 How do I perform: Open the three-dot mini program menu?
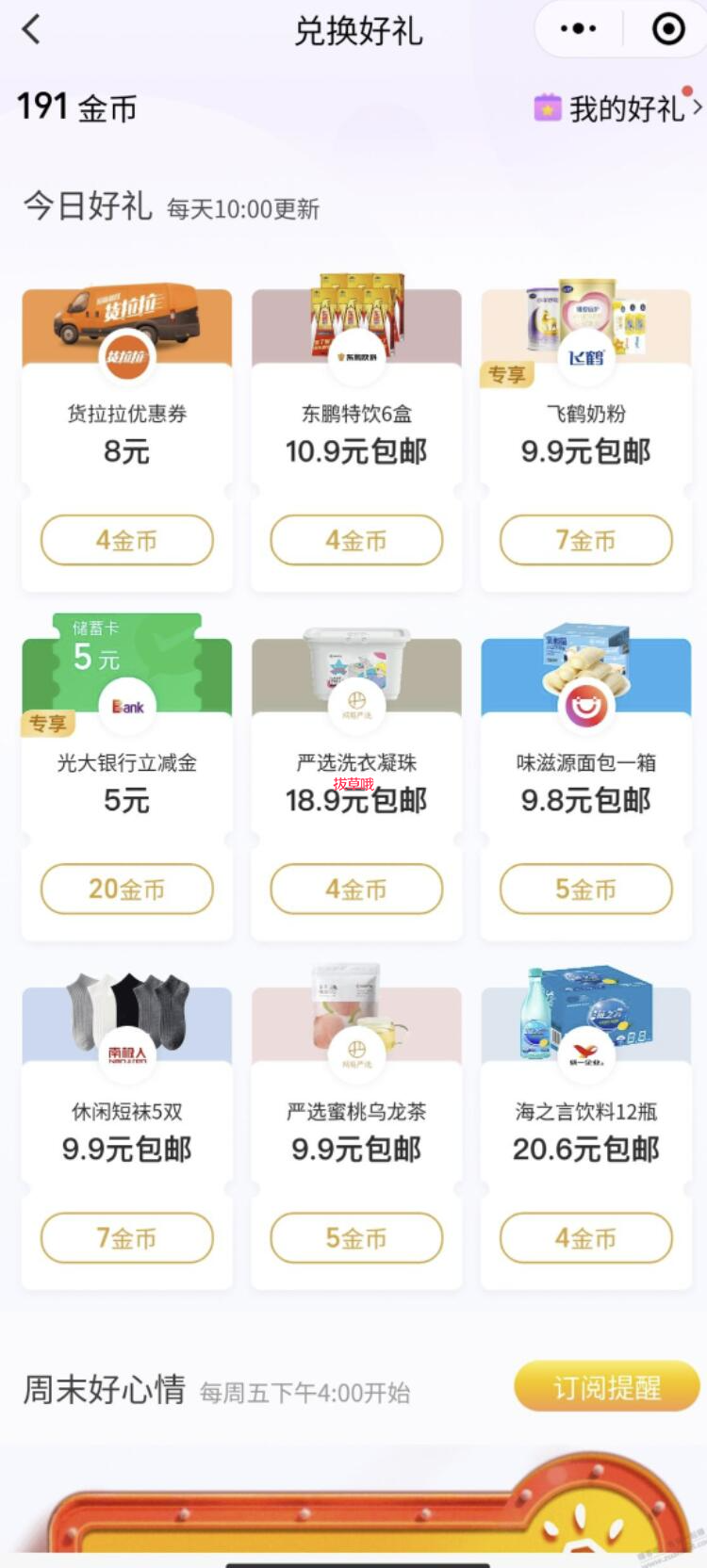pos(577,29)
